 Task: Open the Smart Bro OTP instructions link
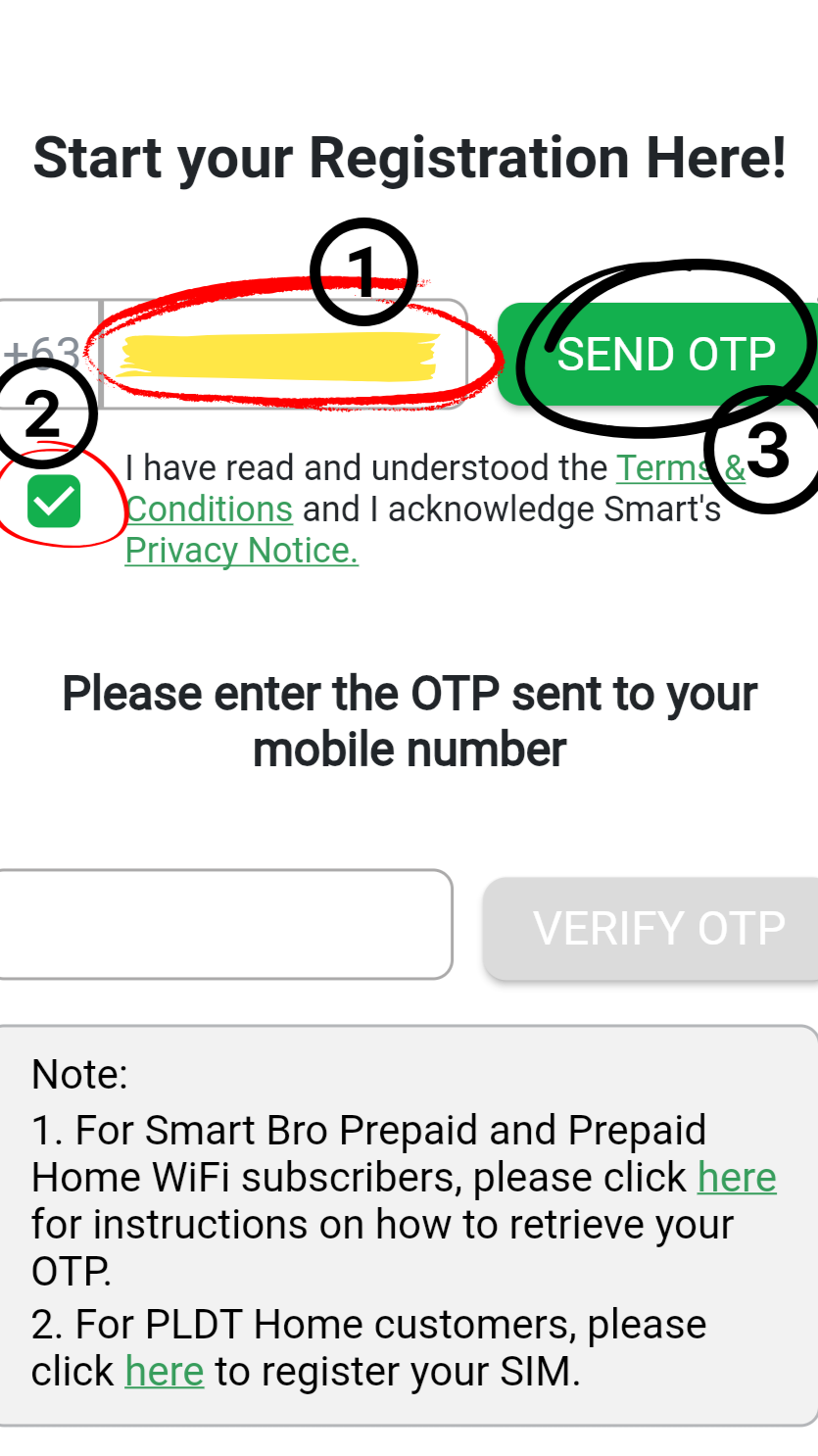(x=737, y=1178)
